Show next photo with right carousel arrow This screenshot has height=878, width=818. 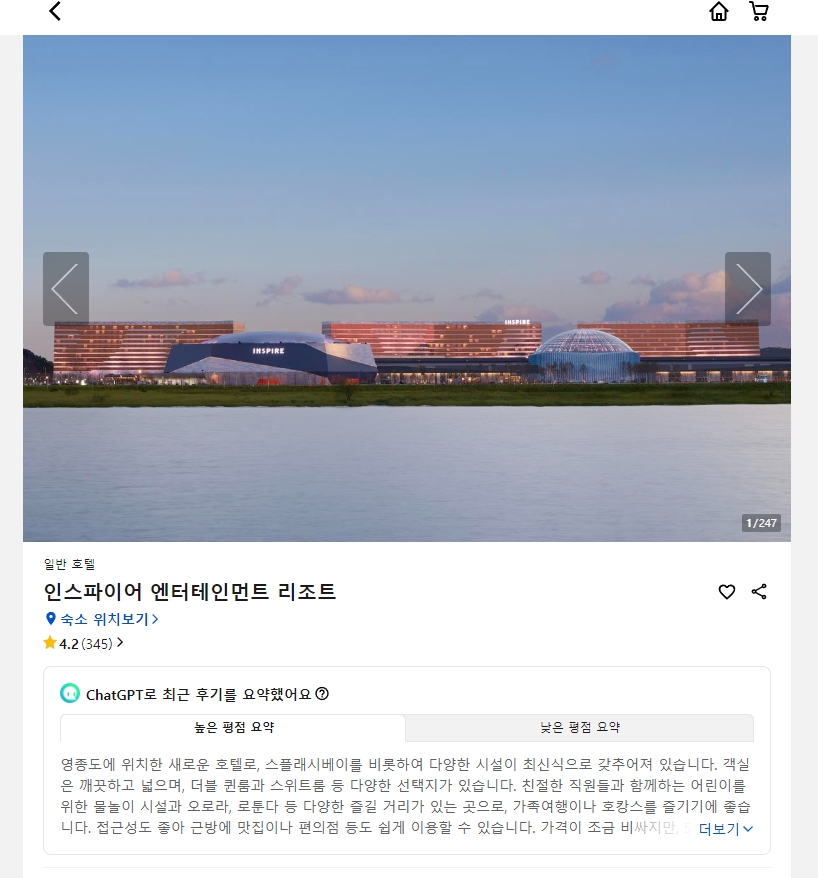[749, 288]
